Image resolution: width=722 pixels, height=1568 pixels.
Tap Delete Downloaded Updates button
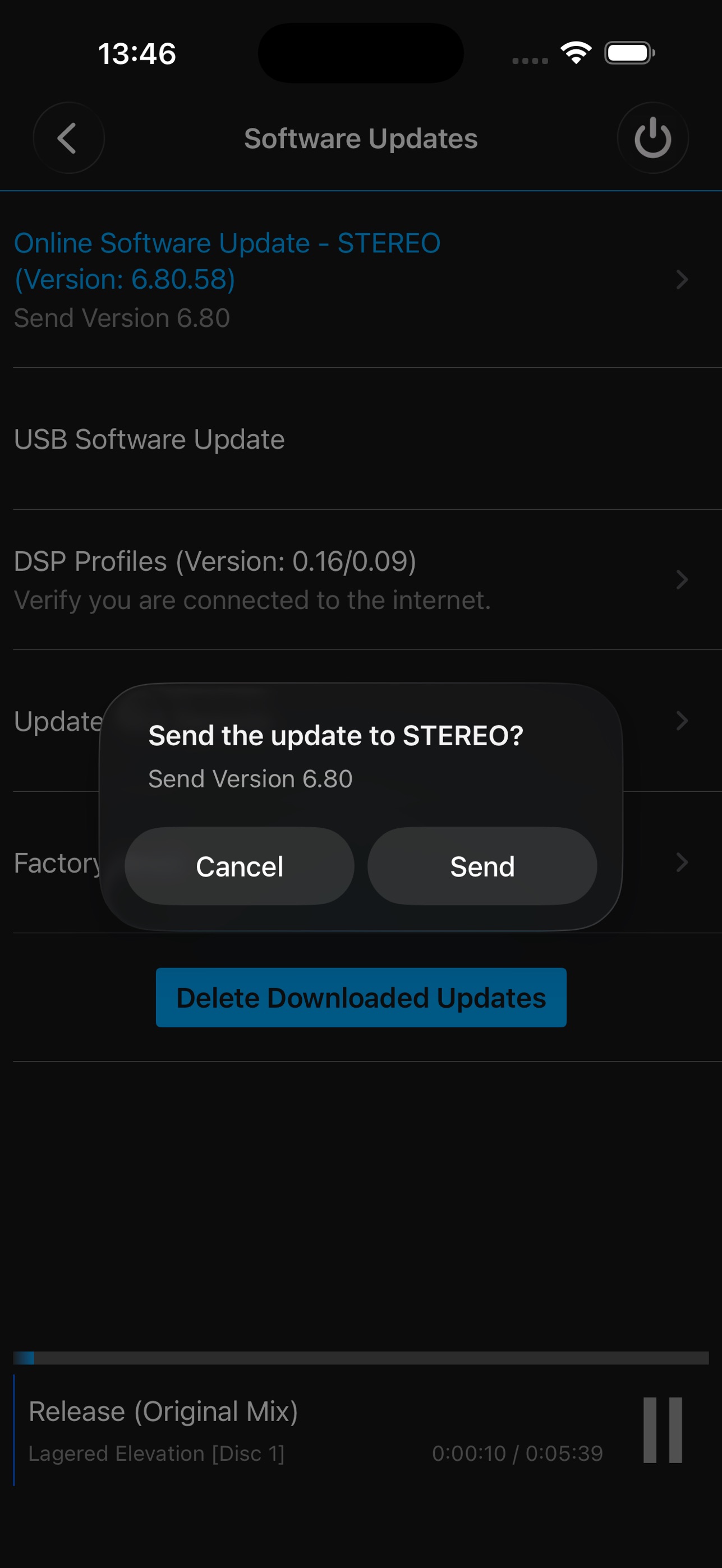point(361,997)
